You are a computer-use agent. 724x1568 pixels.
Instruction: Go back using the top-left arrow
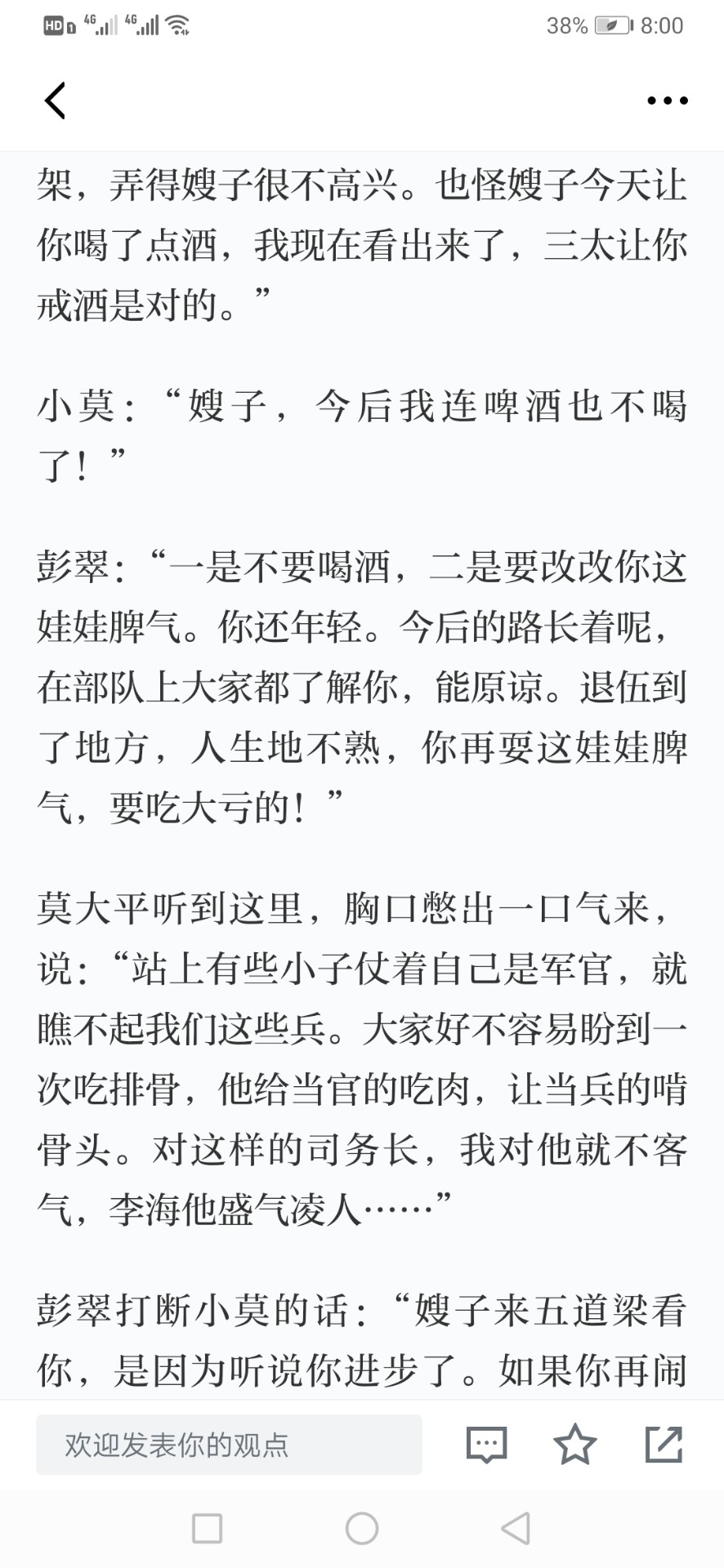click(x=55, y=100)
